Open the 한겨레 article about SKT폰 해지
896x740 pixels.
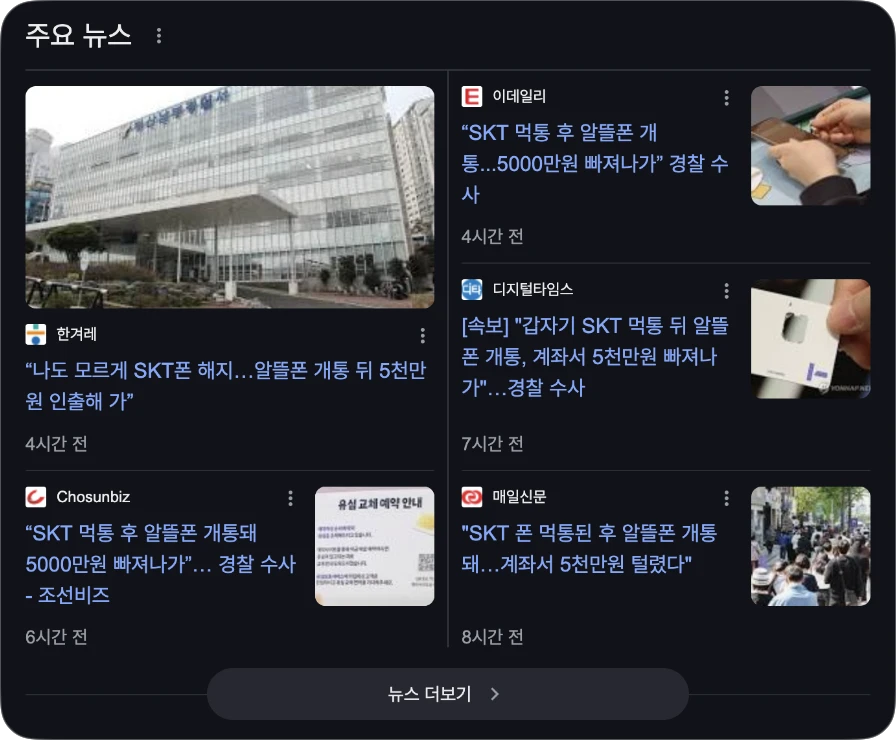pyautogui.click(x=226, y=386)
